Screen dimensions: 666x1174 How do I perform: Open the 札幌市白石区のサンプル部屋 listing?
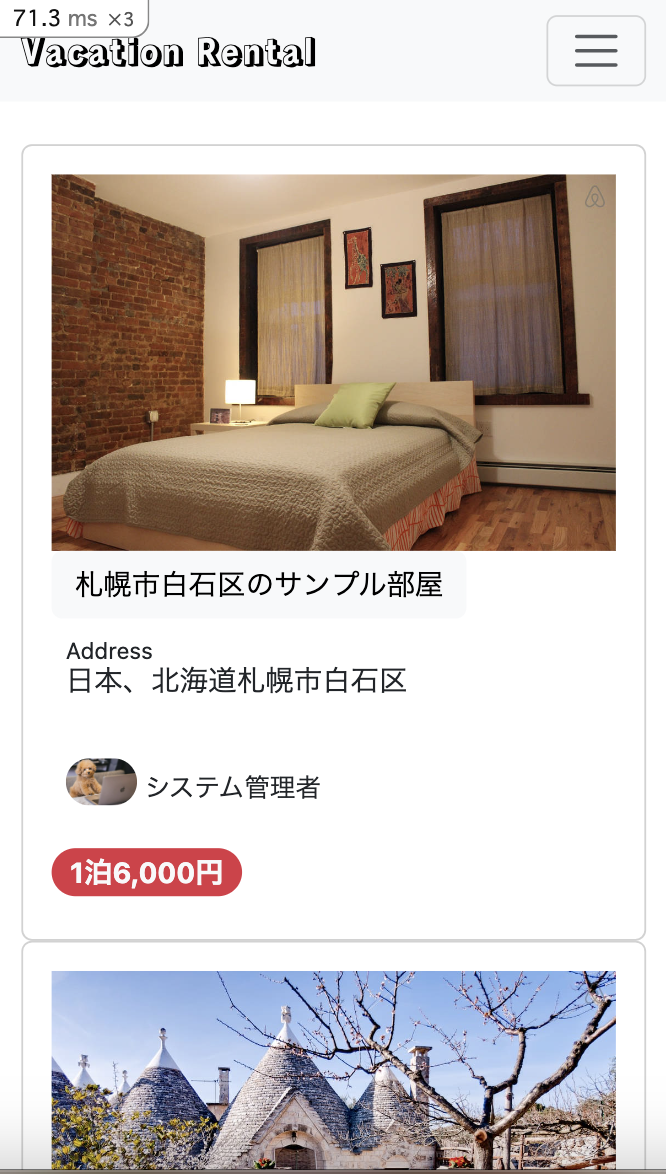tap(259, 585)
